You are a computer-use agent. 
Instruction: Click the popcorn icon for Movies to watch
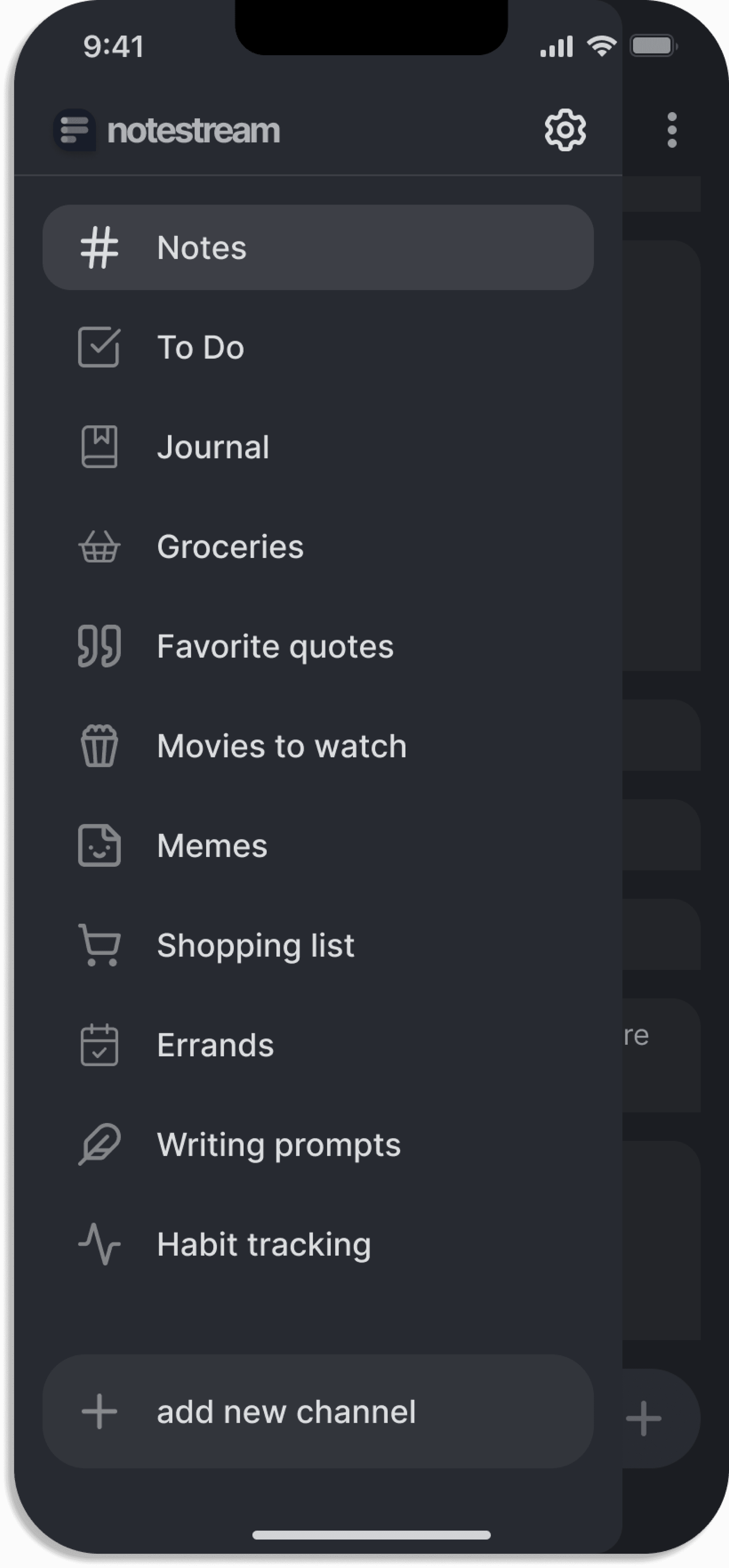(98, 746)
